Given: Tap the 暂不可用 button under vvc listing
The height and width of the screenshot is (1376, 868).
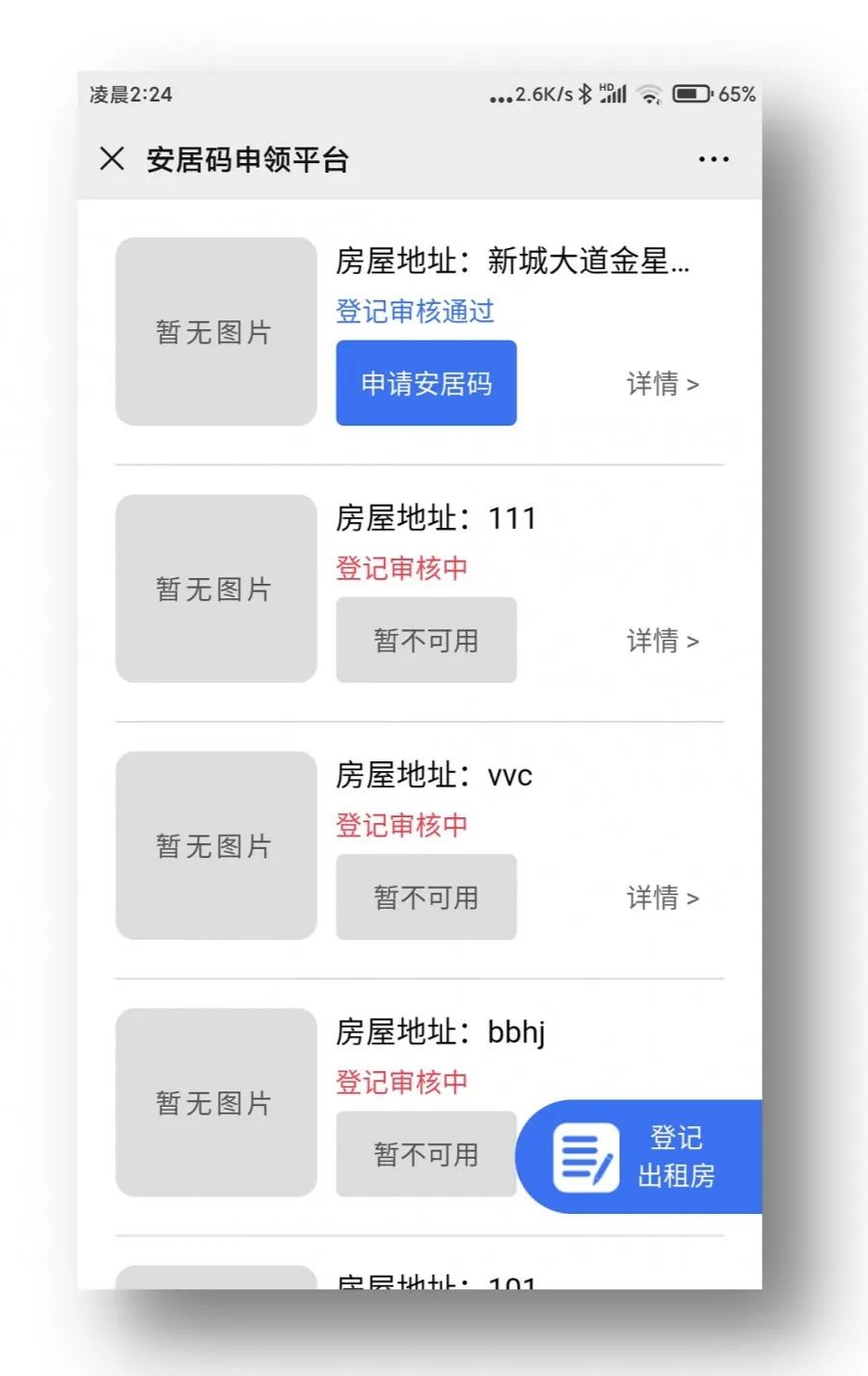Looking at the screenshot, I should pos(425,896).
